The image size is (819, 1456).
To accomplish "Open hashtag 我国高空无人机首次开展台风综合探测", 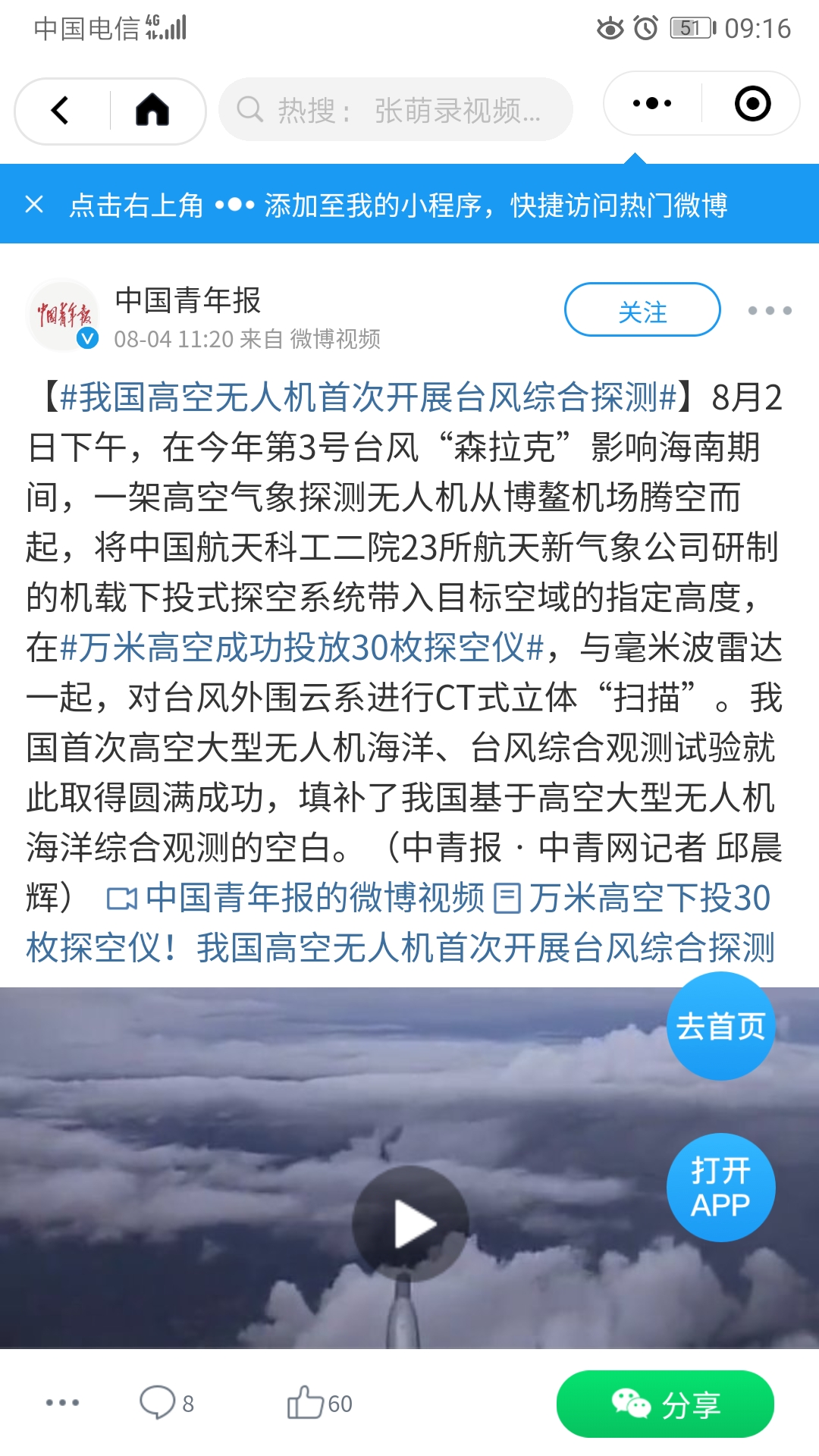I will point(368,397).
